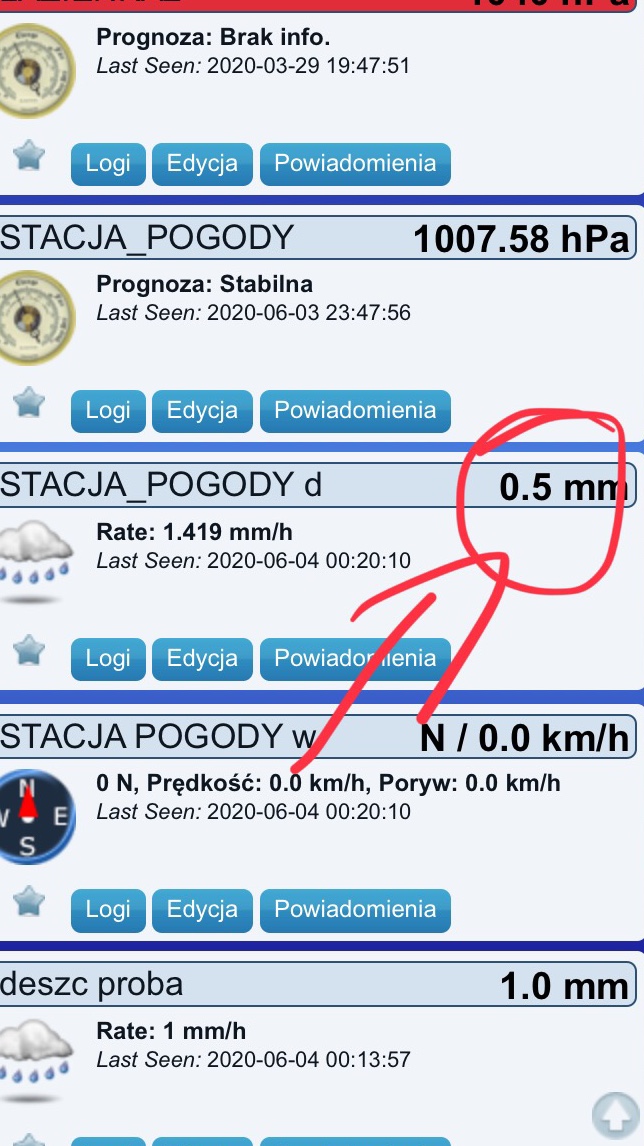Open Powiadomienia for the Brak info. barometer

click(355, 164)
